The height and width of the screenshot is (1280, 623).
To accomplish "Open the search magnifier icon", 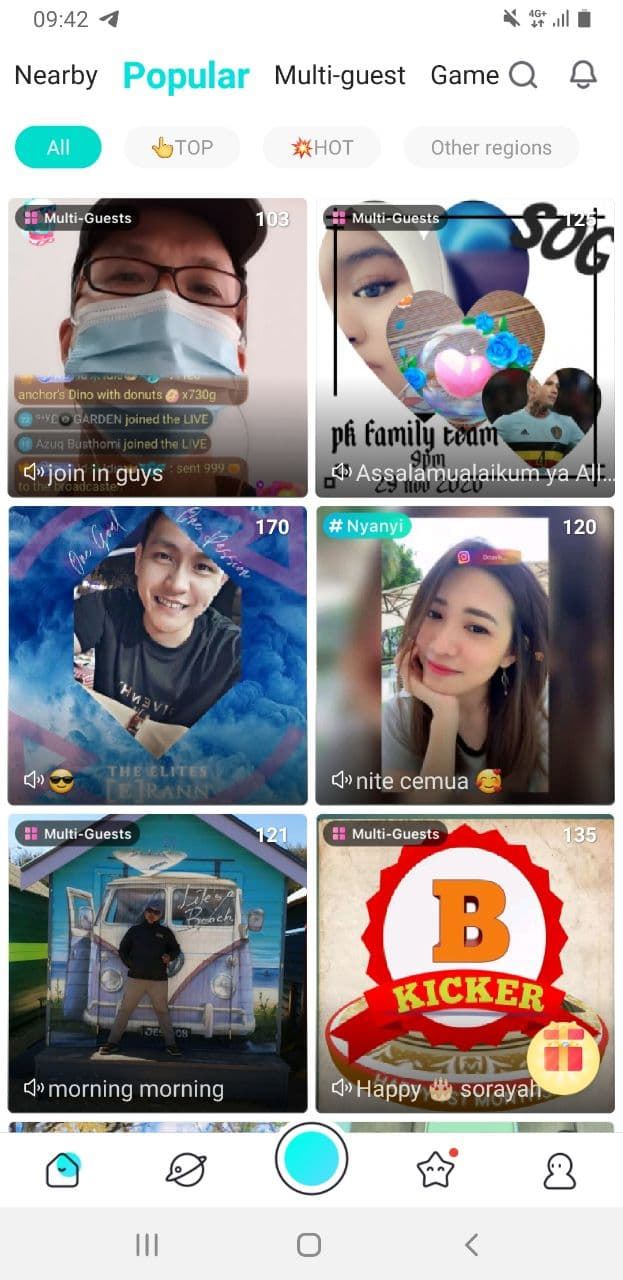I will pos(523,75).
